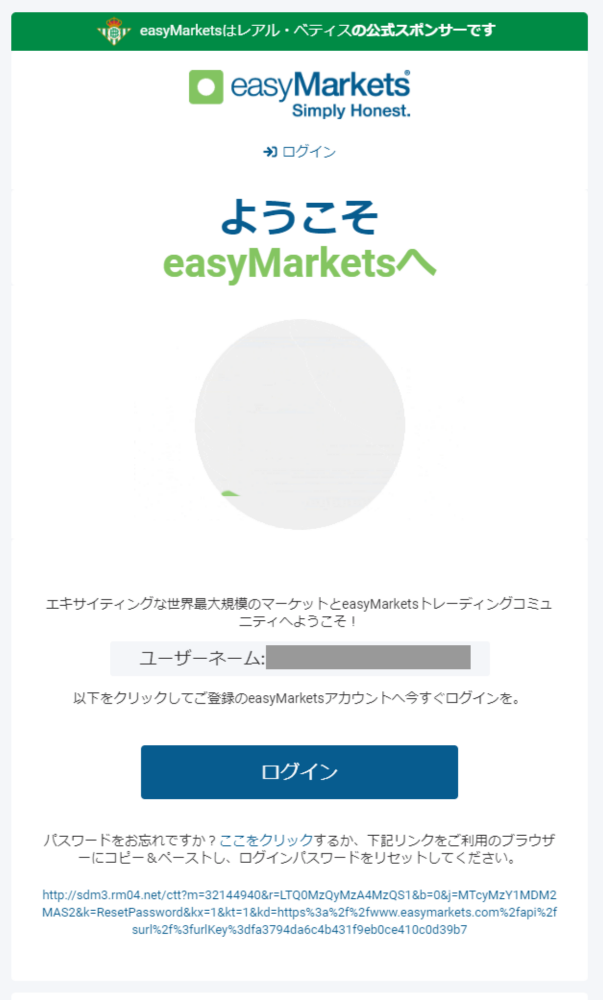Open the ログイン link below the logo

300,152
